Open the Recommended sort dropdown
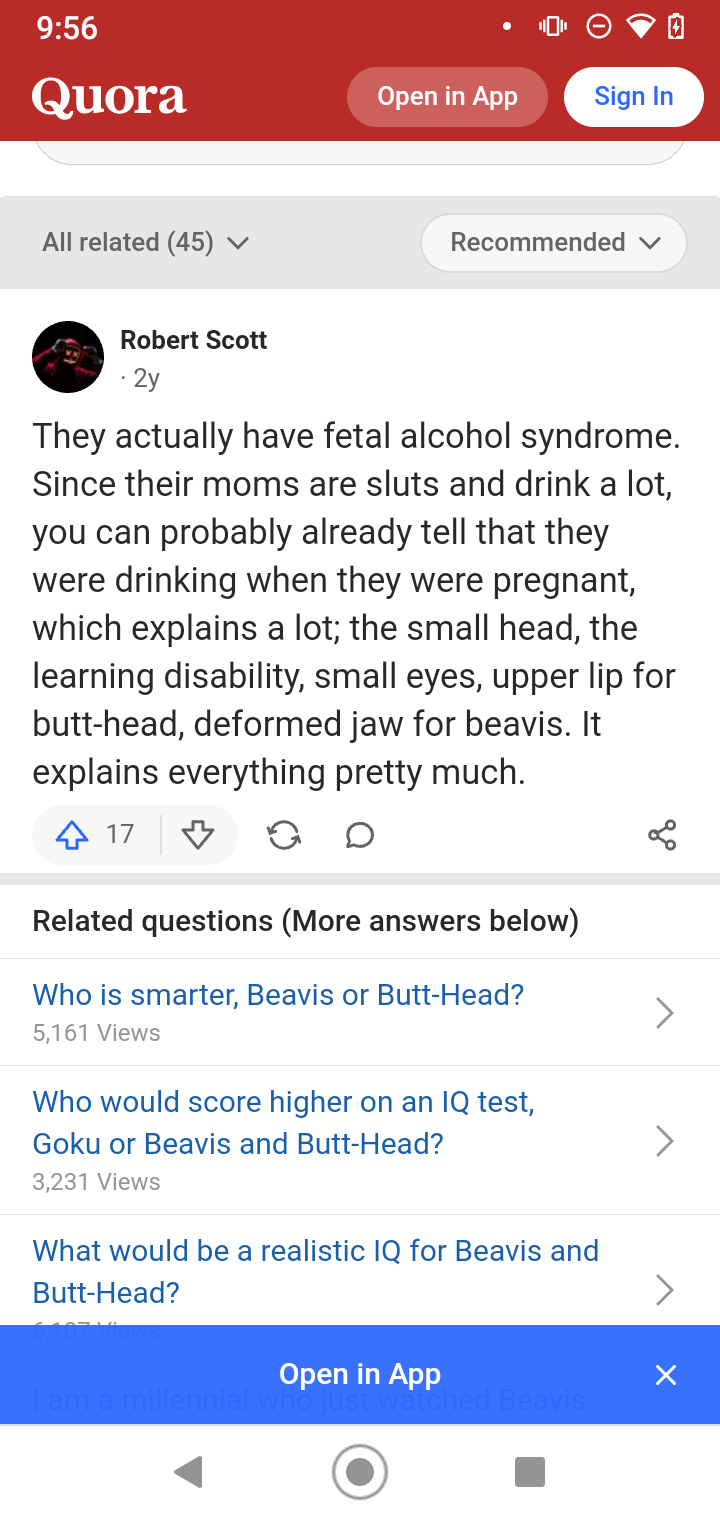The width and height of the screenshot is (720, 1520). coord(554,242)
